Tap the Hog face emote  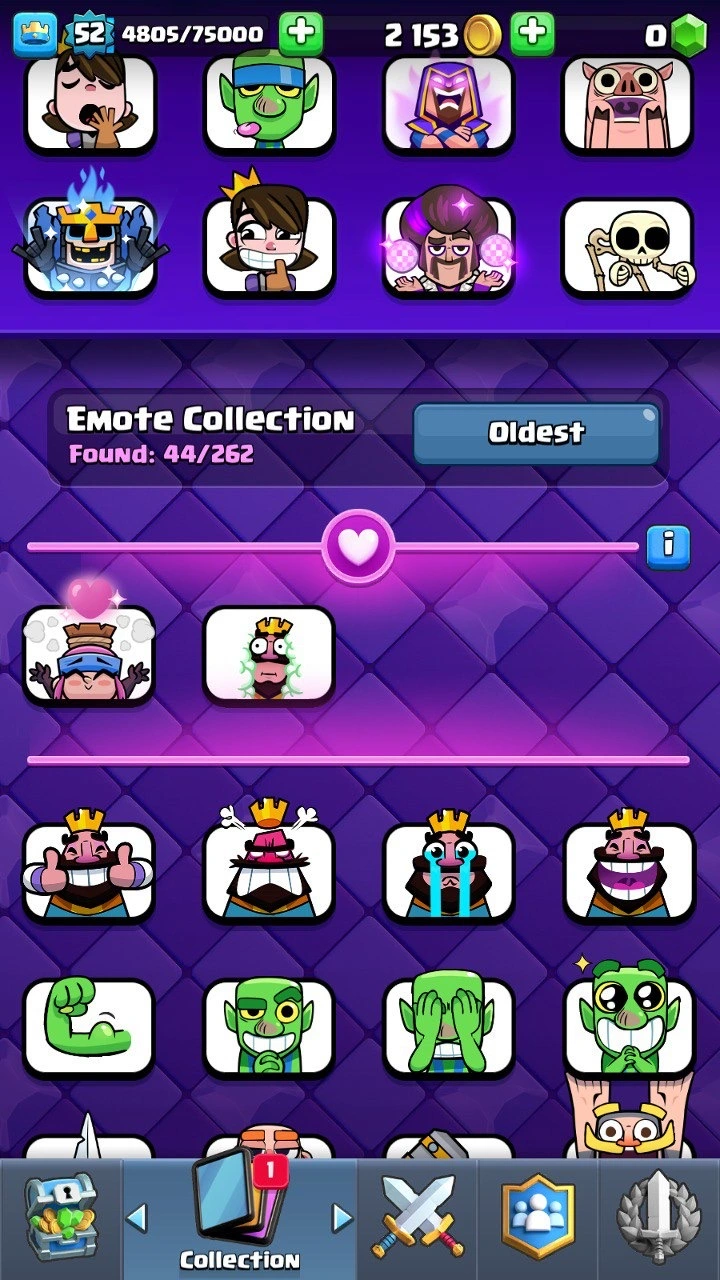point(628,100)
